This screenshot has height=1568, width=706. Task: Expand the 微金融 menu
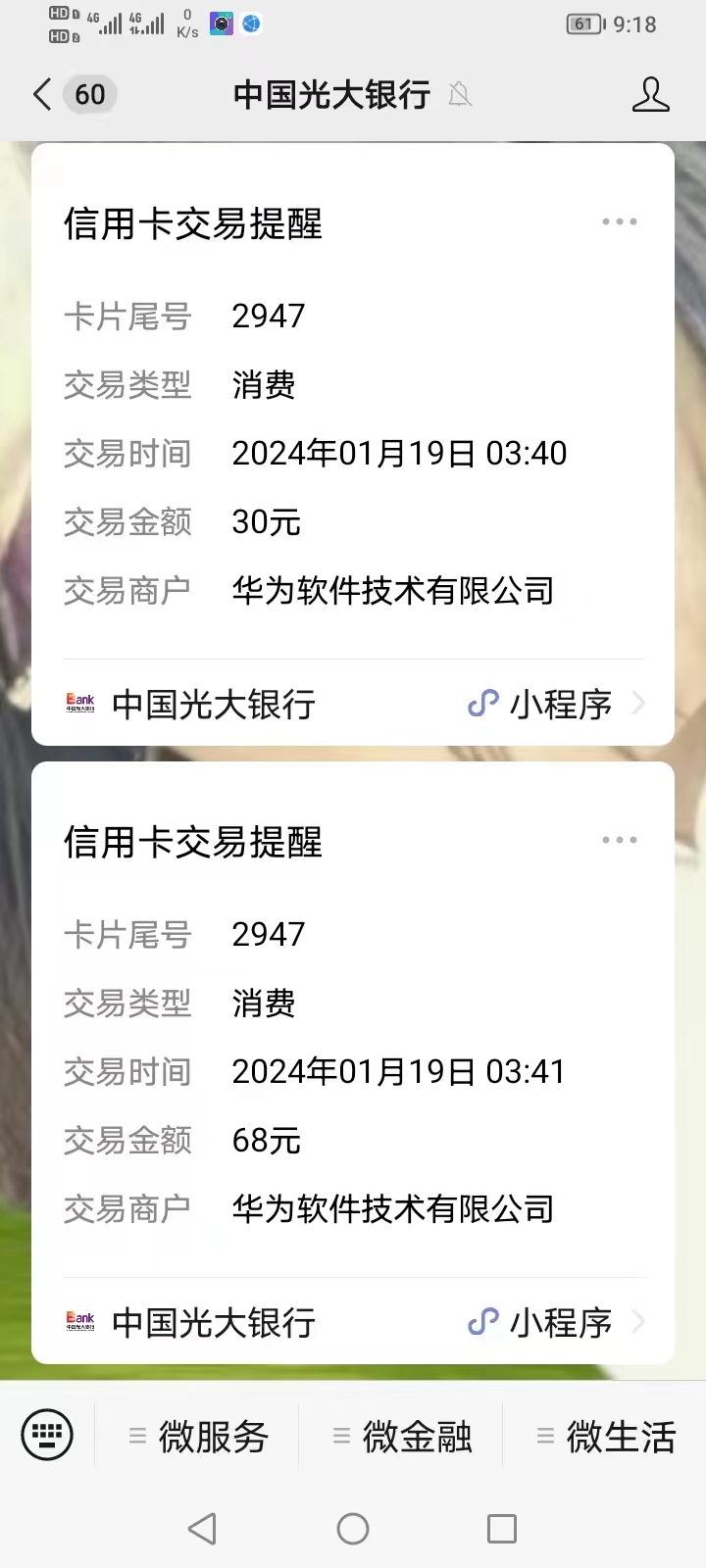pos(403,1437)
